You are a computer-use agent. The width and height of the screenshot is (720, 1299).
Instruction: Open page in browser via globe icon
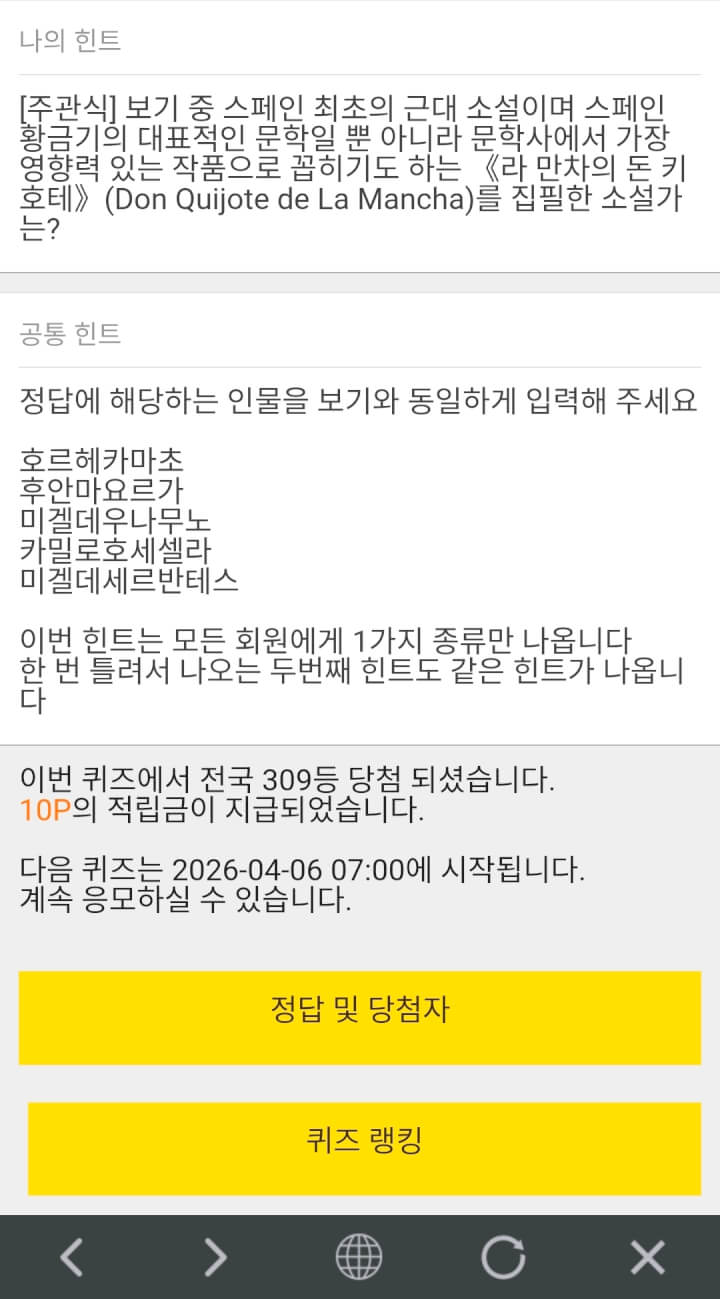tap(359, 1257)
